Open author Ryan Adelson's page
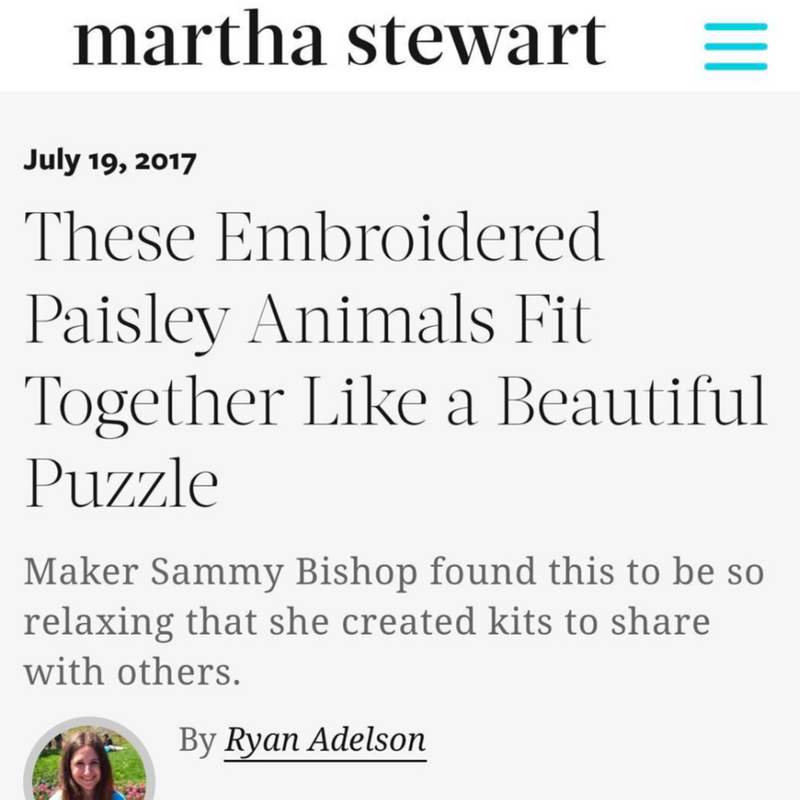The height and width of the screenshot is (800, 800). [324, 741]
